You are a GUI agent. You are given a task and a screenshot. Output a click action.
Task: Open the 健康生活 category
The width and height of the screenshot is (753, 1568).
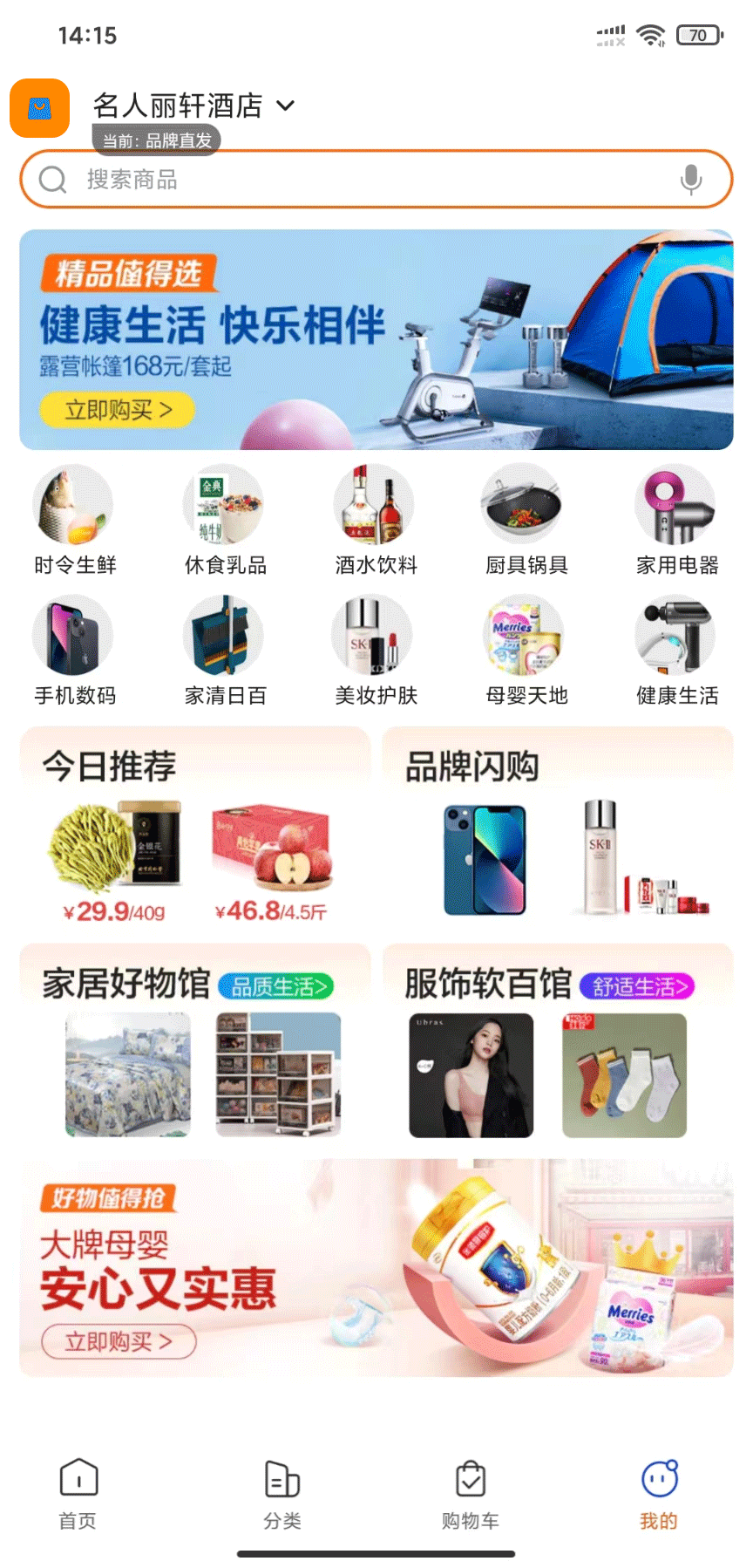677,651
